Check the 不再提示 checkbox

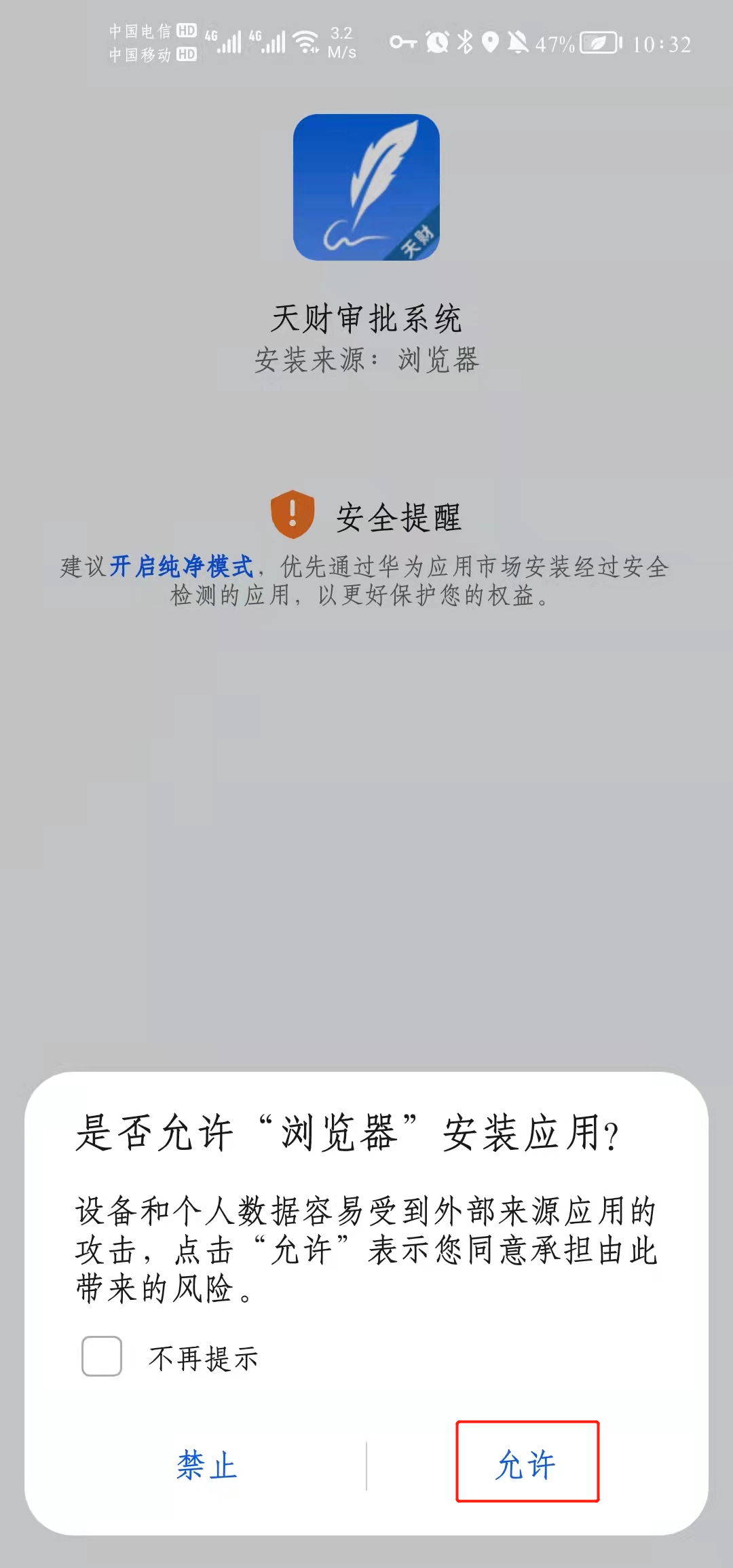[x=102, y=1356]
